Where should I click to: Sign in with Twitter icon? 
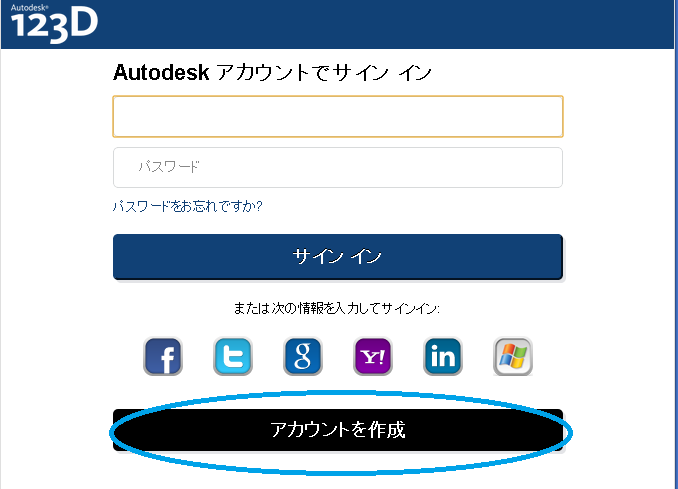(233, 356)
